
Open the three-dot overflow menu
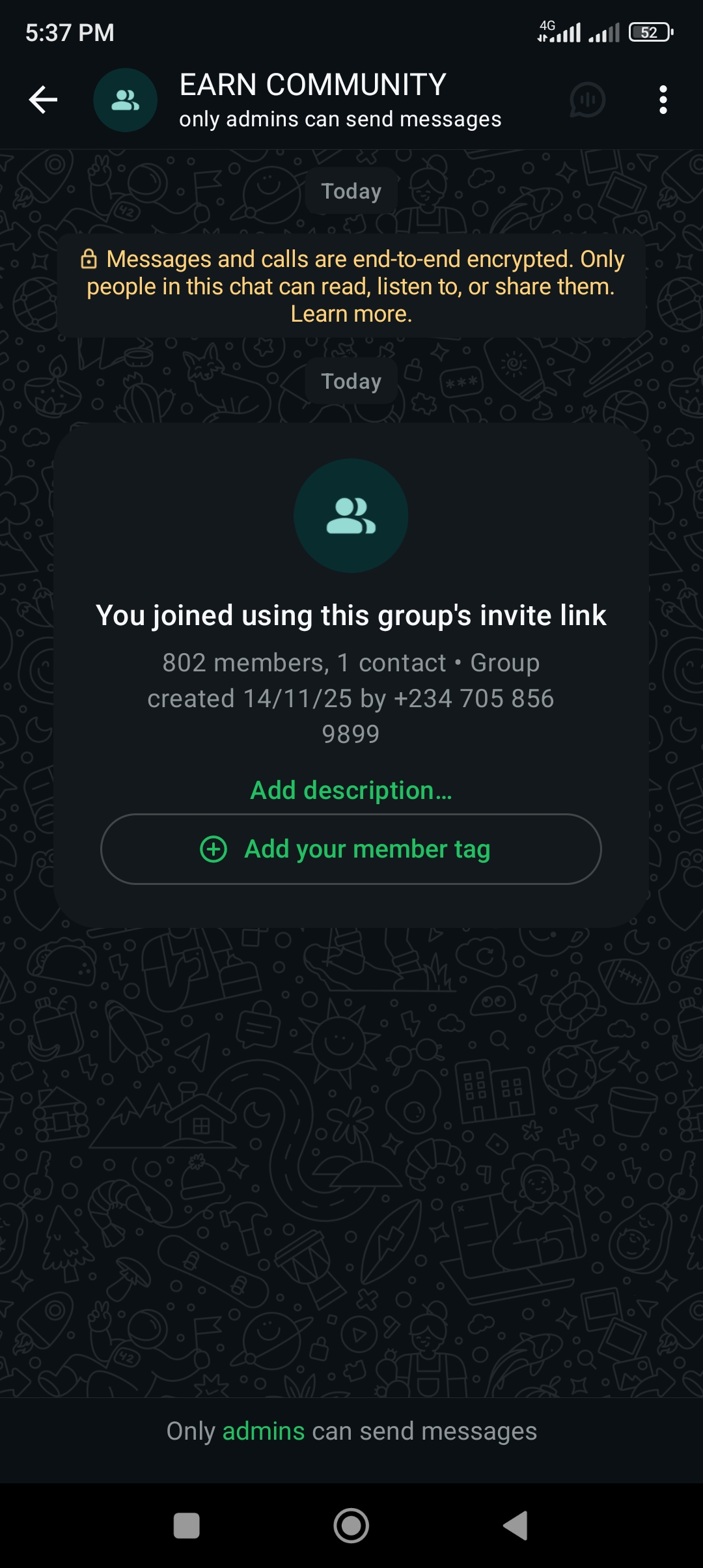(x=663, y=100)
